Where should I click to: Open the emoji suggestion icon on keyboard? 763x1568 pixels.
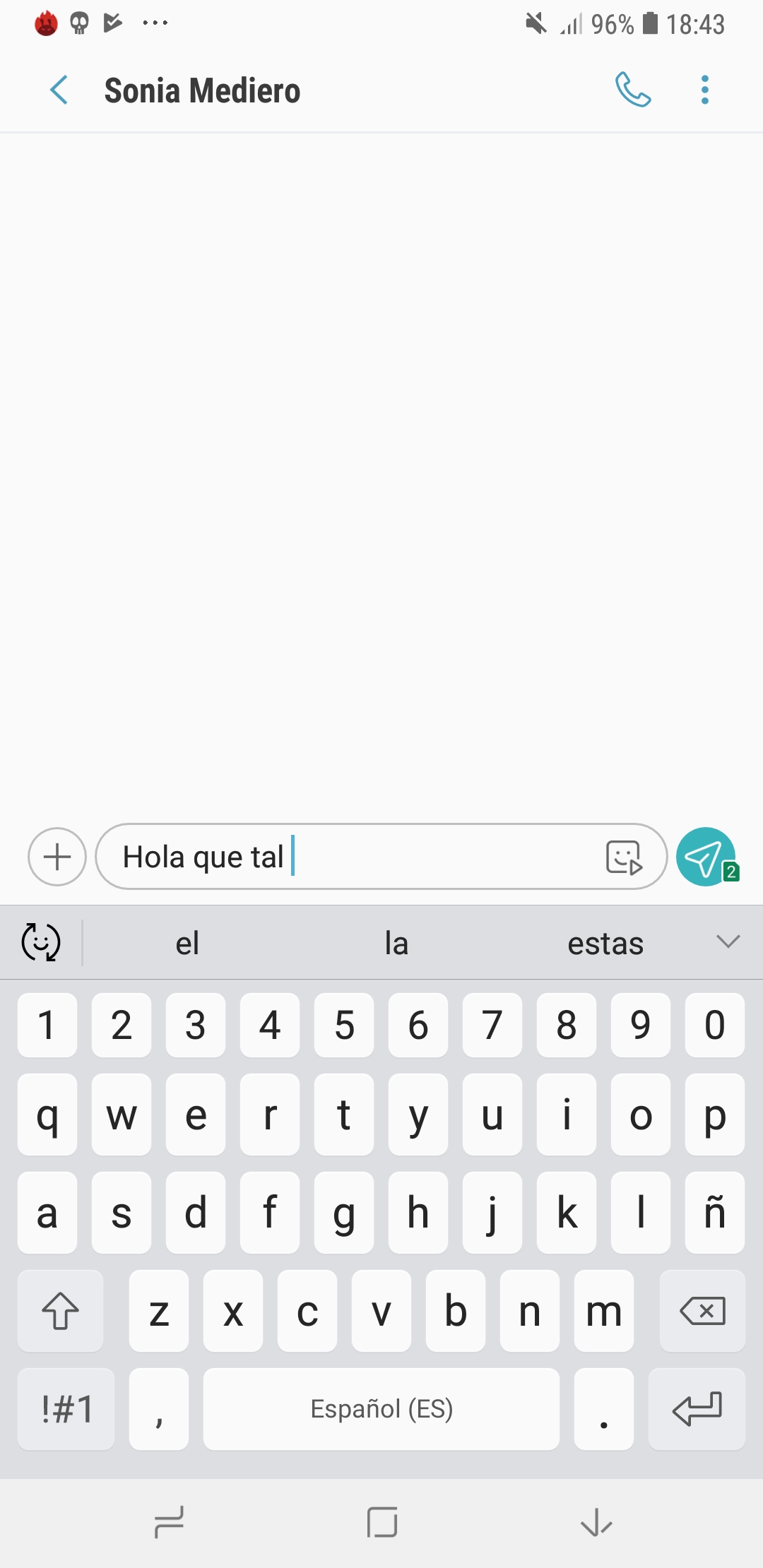41,942
